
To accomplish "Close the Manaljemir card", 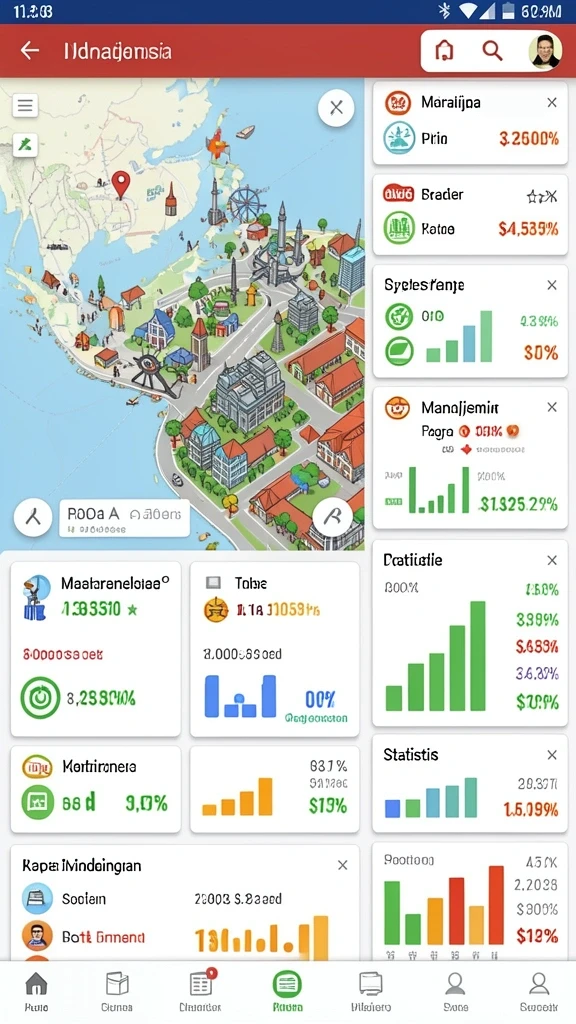I will point(552,408).
